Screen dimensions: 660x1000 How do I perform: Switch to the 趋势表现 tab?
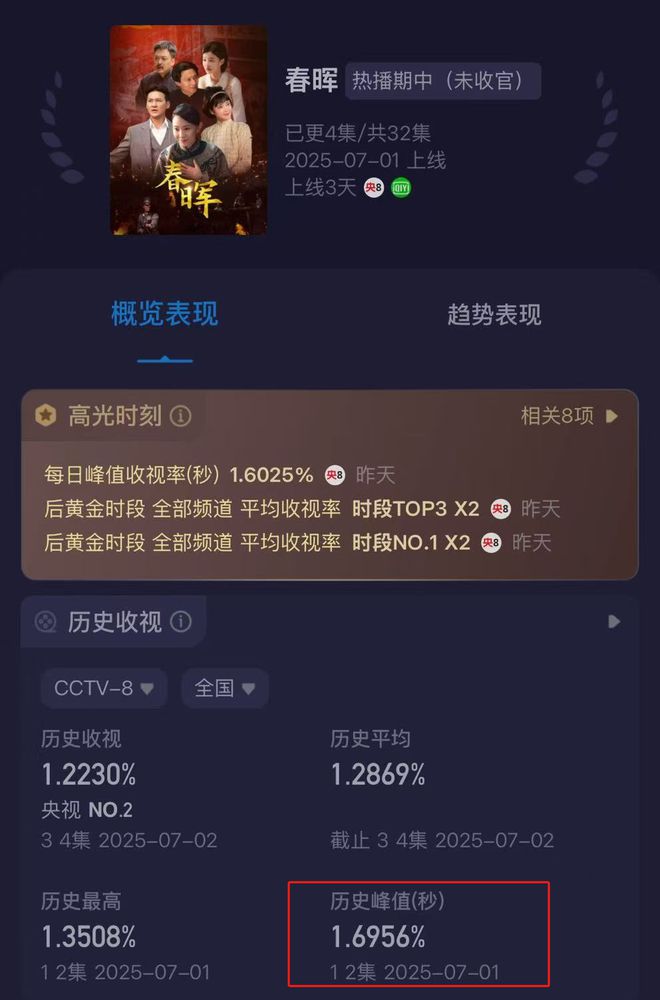point(494,315)
